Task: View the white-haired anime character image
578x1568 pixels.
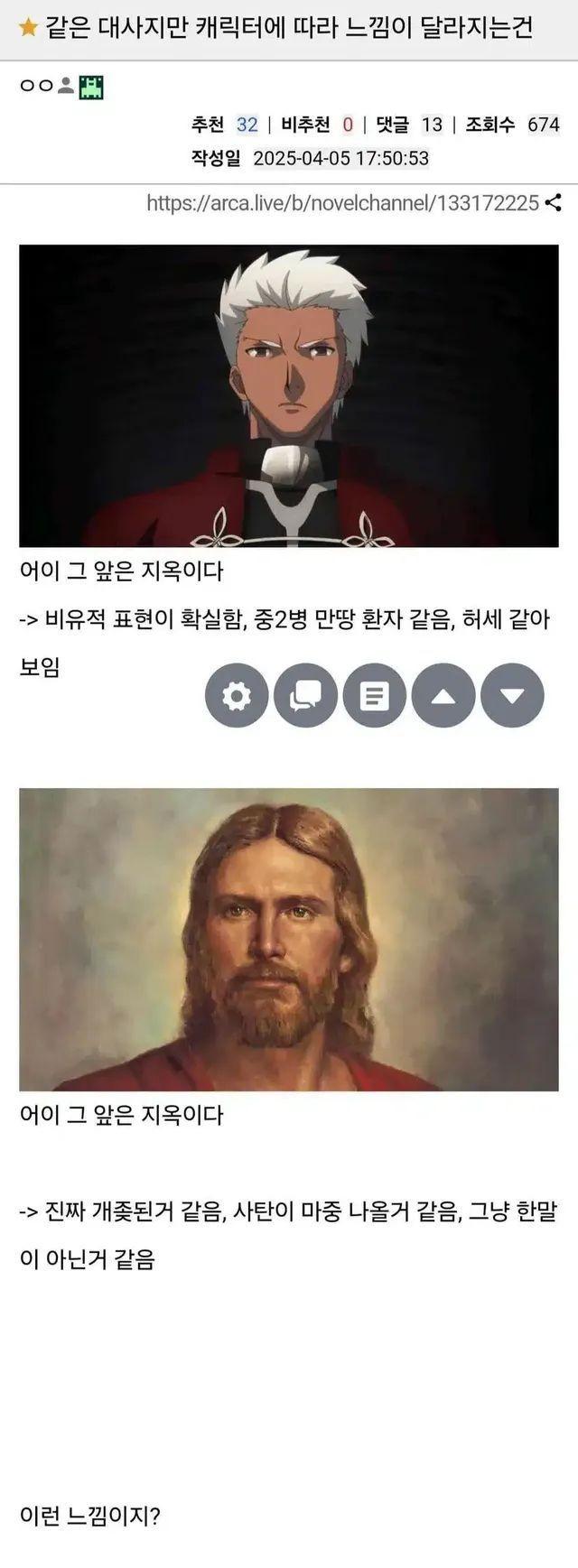Action: click(x=289, y=395)
